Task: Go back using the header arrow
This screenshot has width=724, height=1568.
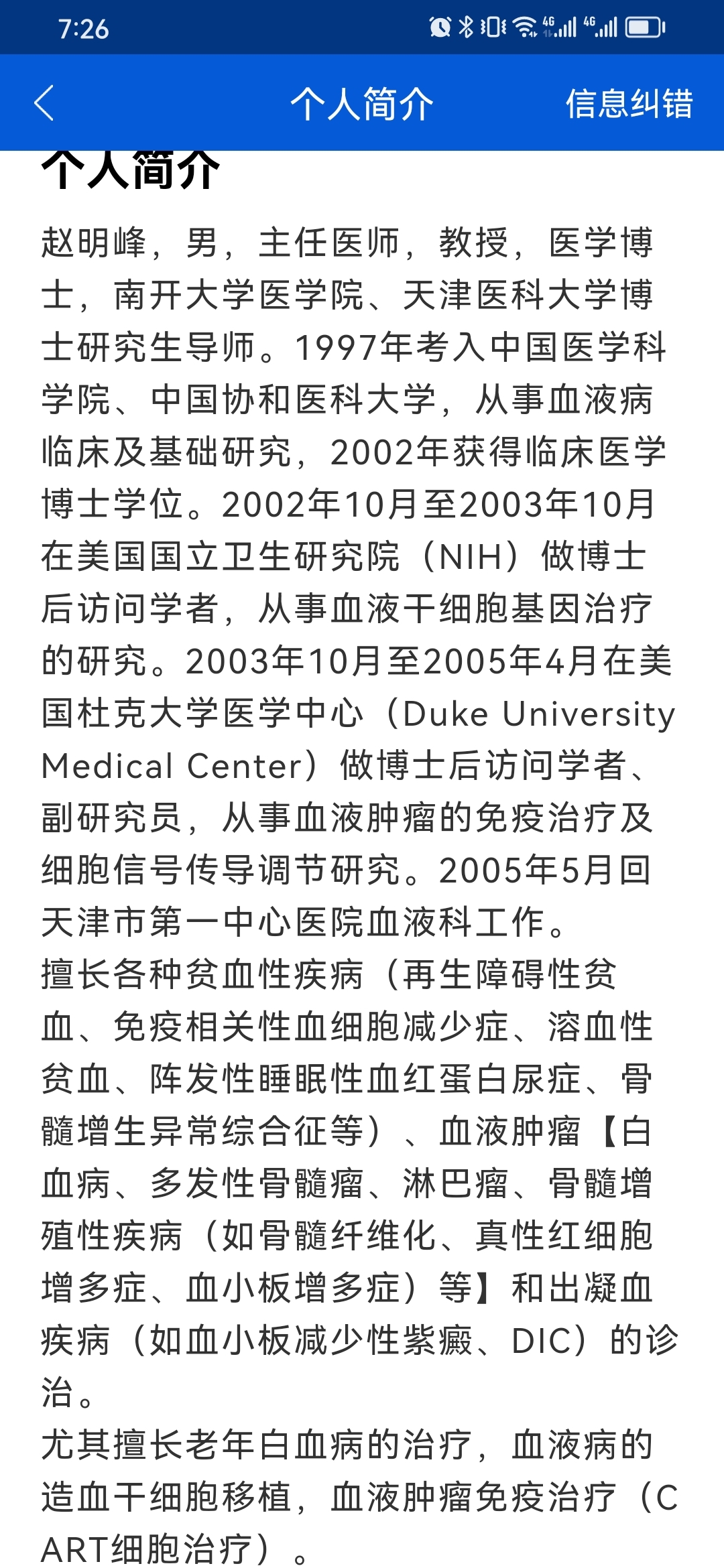Action: (44, 103)
